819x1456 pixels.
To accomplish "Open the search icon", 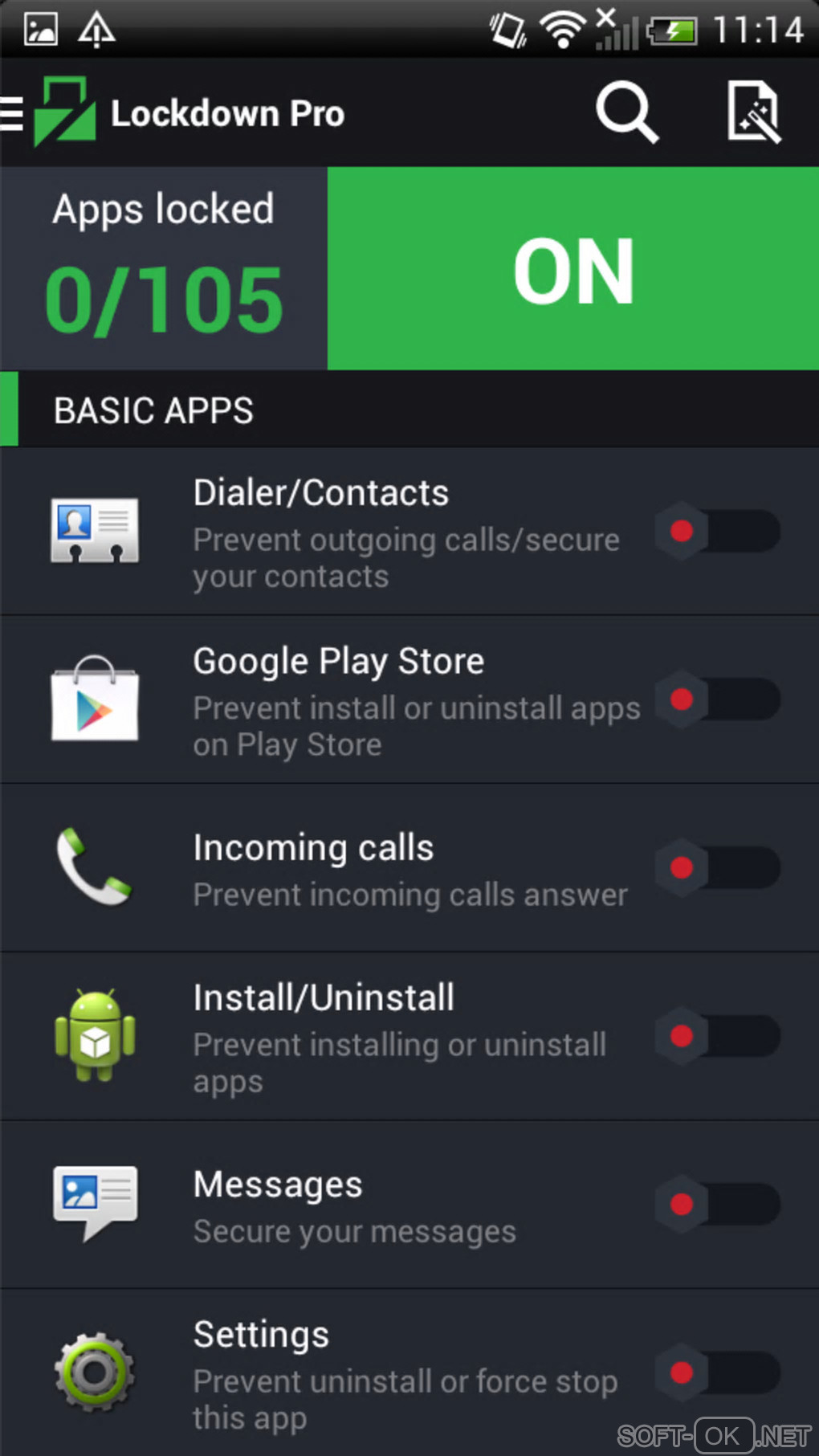I will [627, 112].
